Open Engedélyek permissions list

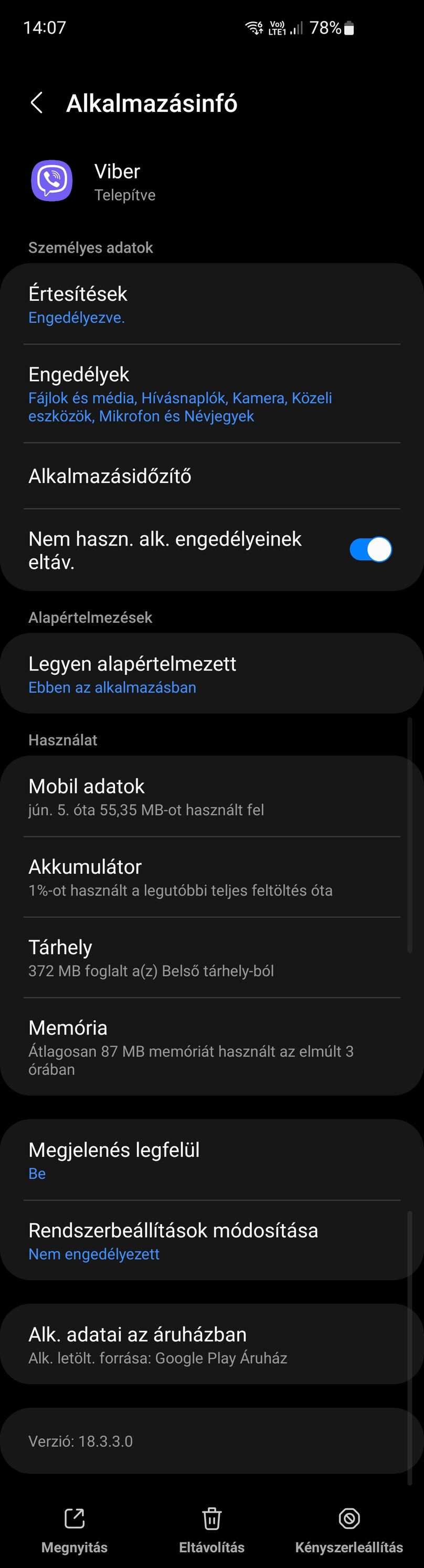pos(211,394)
